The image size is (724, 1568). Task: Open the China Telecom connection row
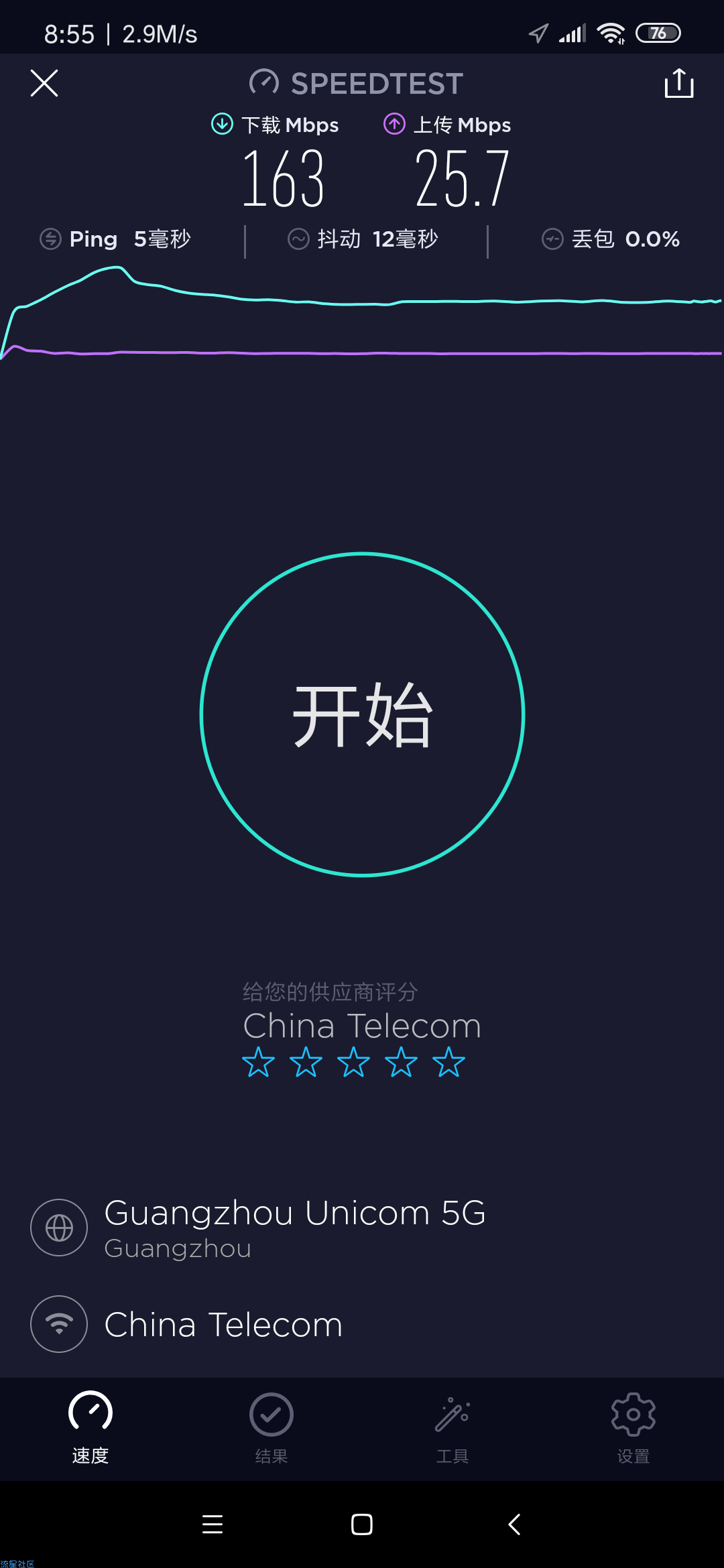362,1324
